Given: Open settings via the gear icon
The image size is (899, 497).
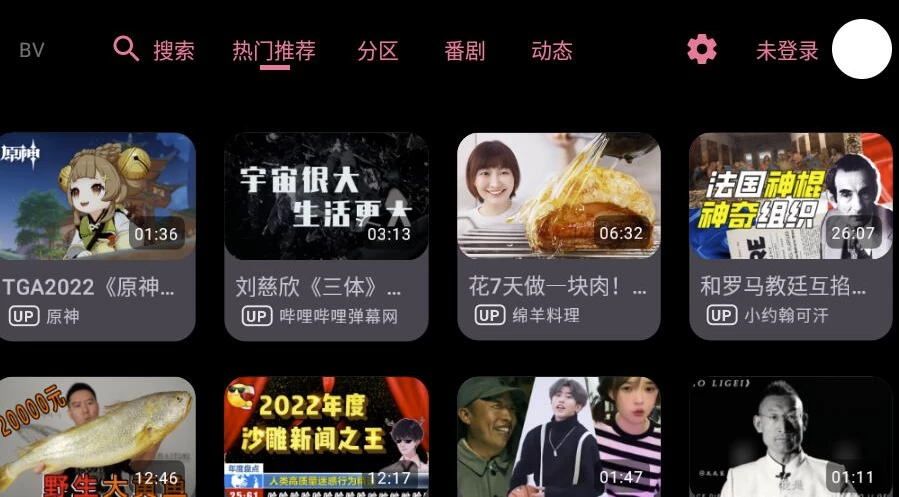Looking at the screenshot, I should tap(702, 49).
